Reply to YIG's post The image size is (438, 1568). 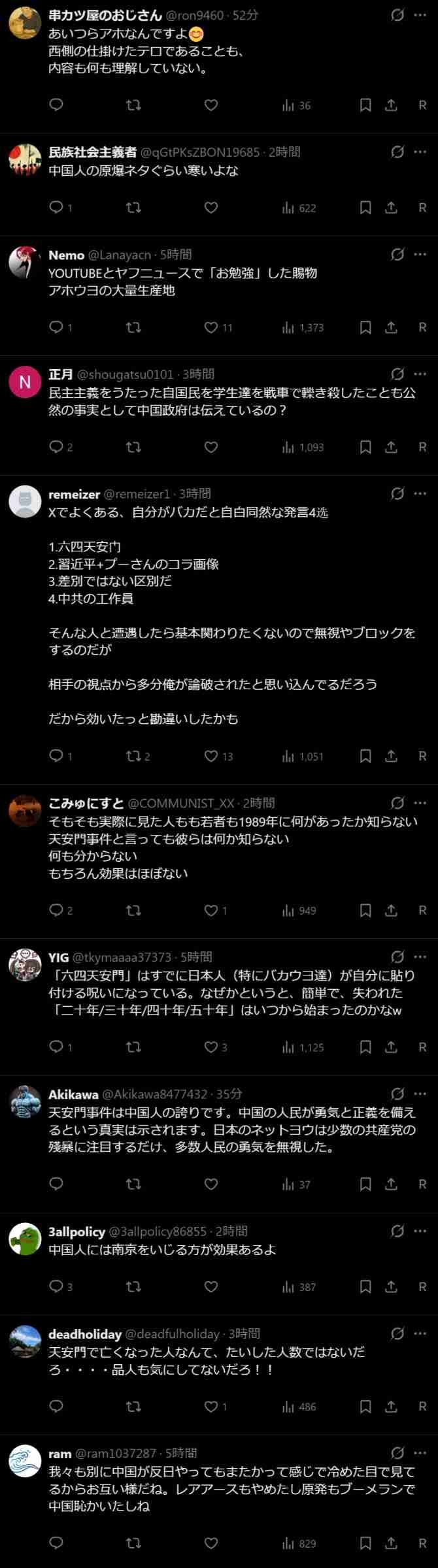pyautogui.click(x=57, y=1047)
